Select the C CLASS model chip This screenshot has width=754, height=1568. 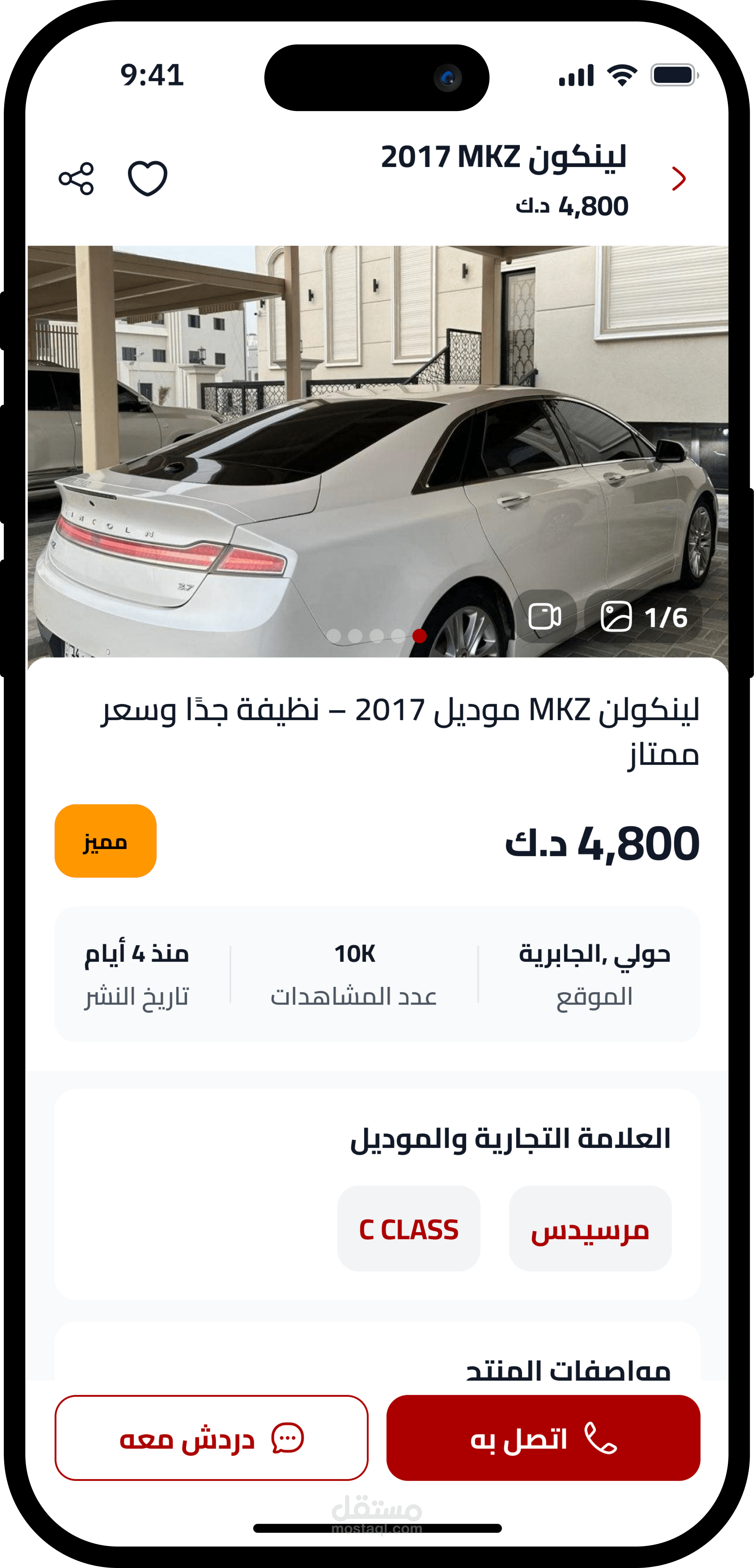click(408, 1228)
